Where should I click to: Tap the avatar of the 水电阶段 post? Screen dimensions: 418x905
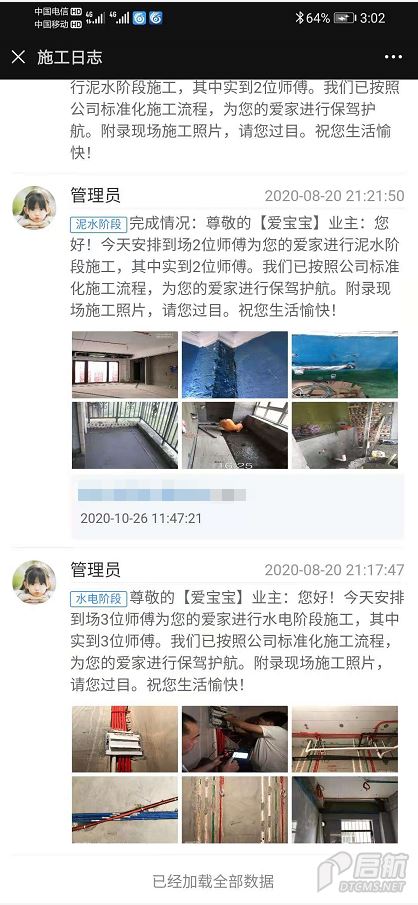[35, 582]
